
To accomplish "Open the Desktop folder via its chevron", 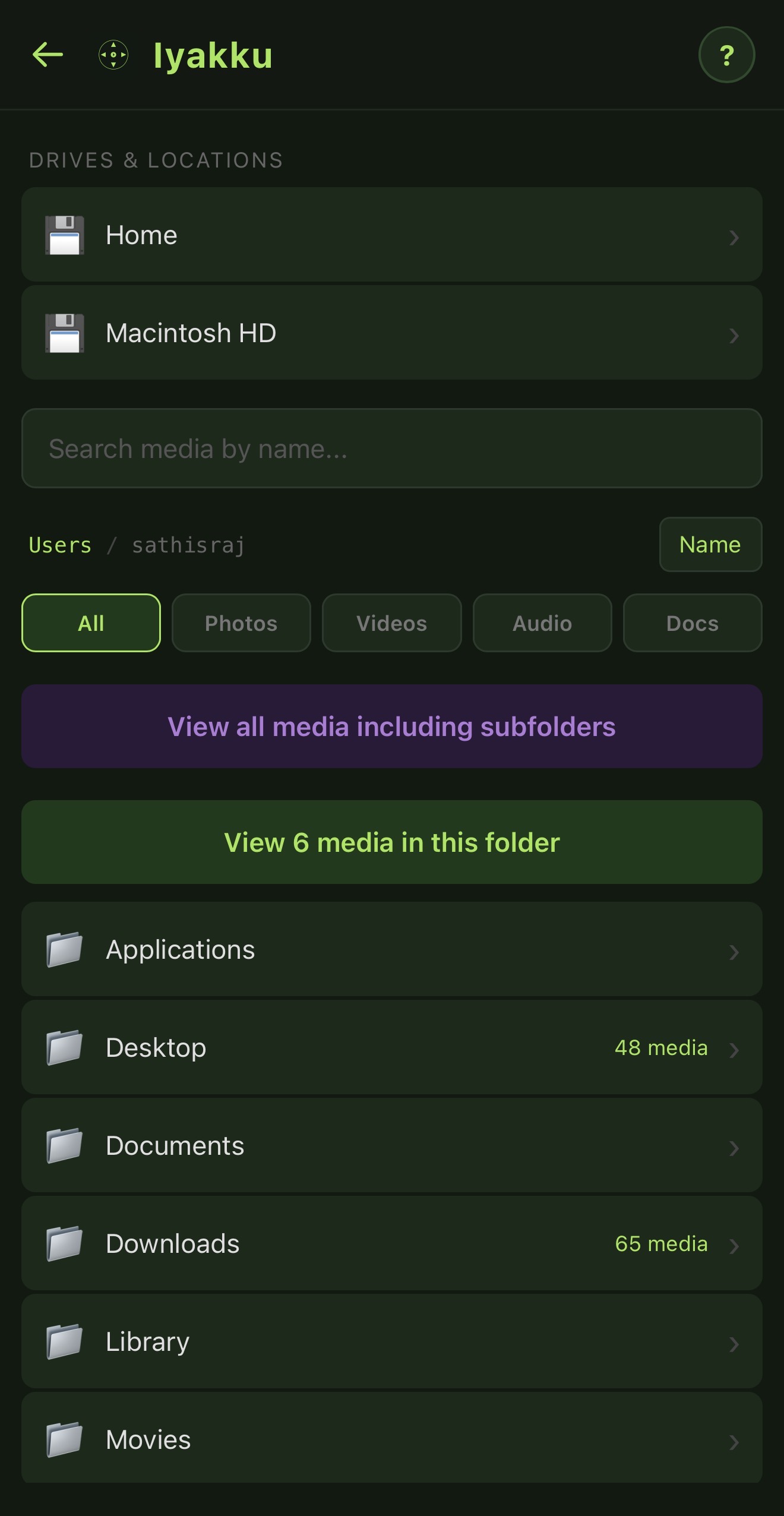I will click(734, 1047).
